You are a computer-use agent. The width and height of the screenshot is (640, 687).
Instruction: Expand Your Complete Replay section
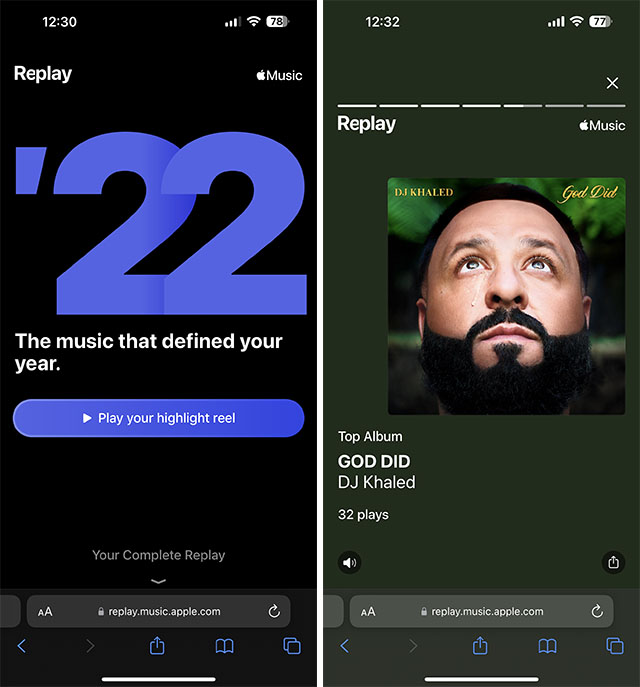pos(158,579)
